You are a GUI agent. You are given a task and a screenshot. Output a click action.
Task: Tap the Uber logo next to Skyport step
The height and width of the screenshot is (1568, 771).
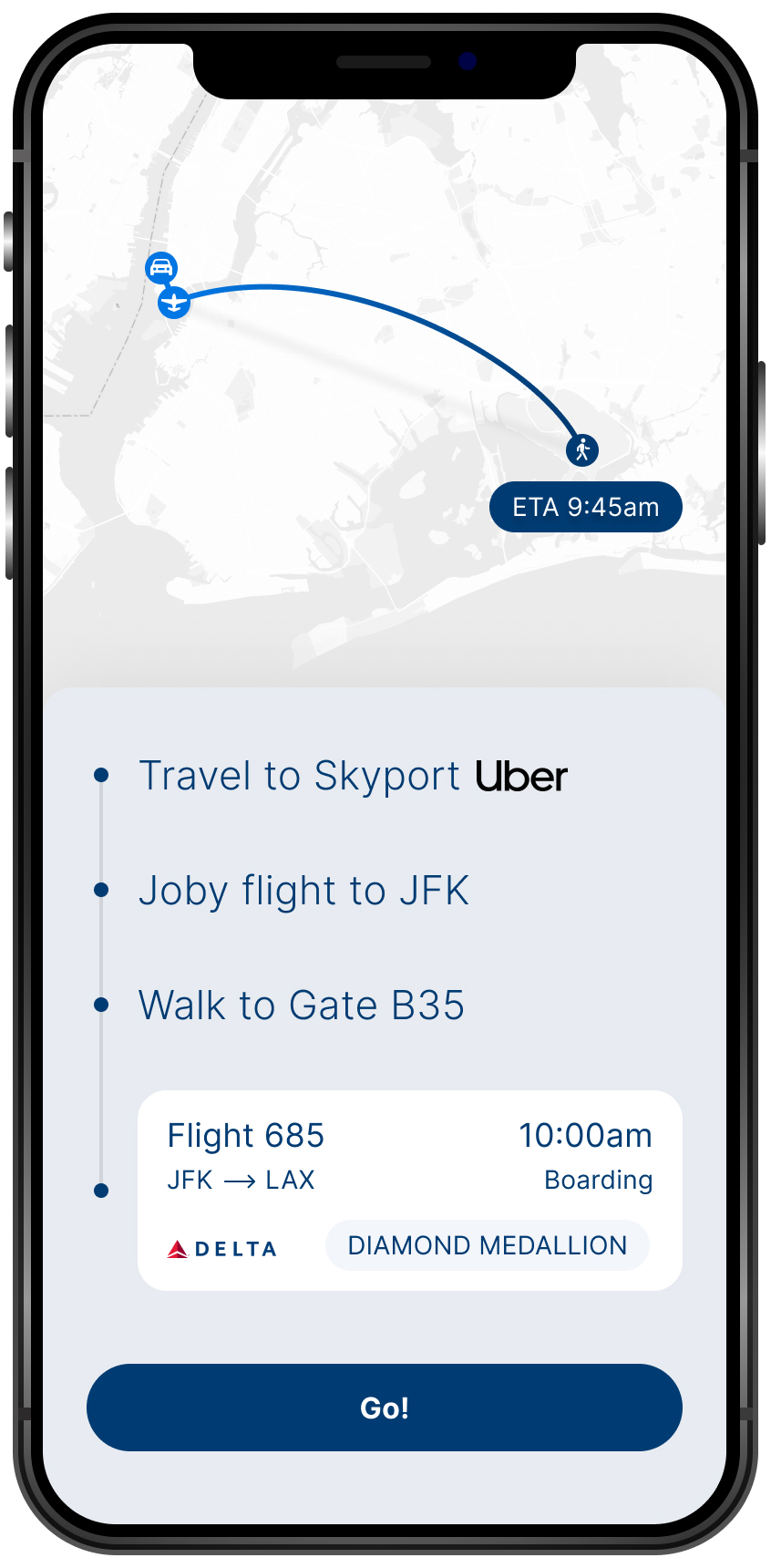point(521,775)
